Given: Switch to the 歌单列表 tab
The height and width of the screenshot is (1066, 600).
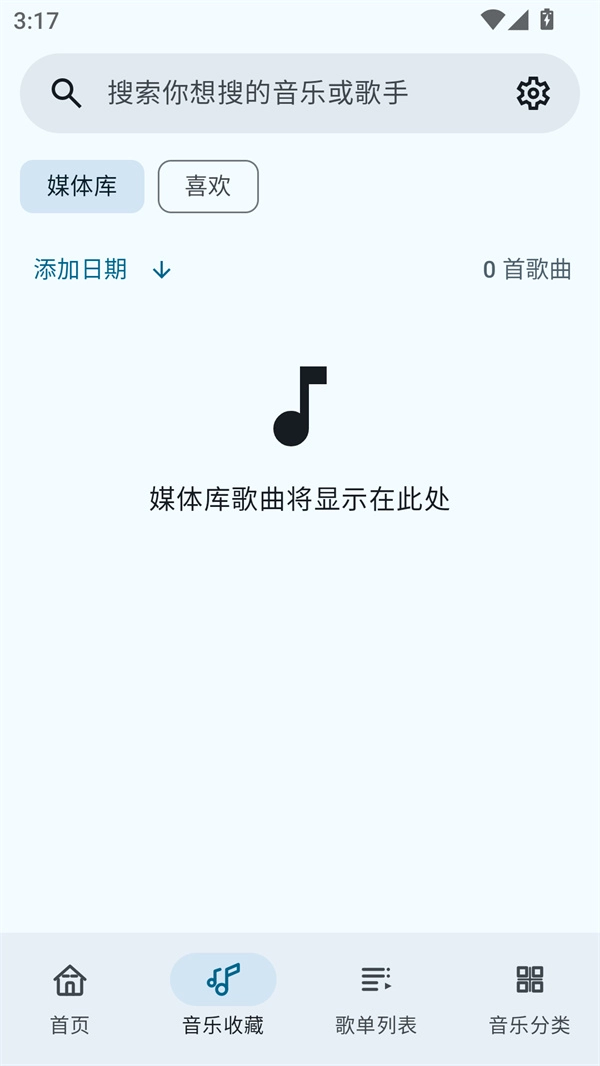Looking at the screenshot, I should [376, 997].
